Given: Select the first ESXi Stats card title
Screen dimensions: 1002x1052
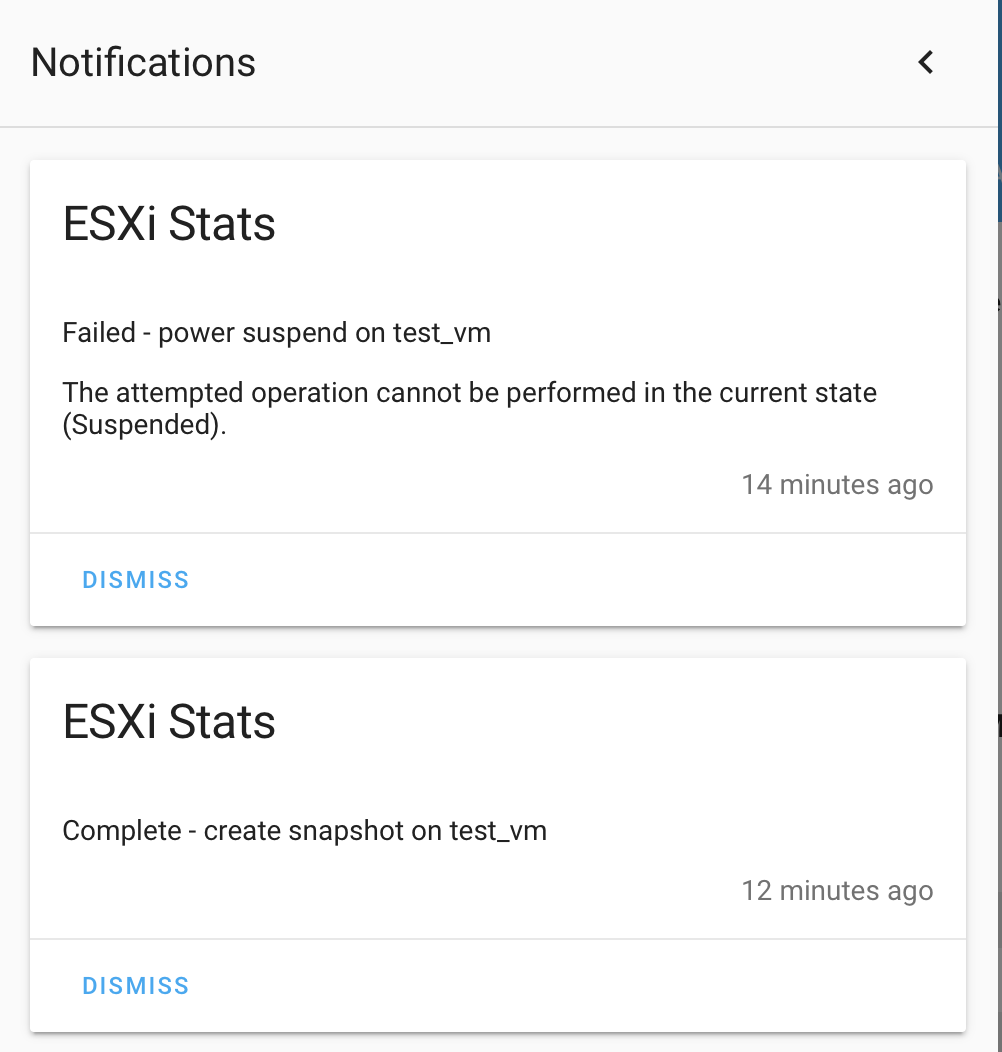Looking at the screenshot, I should 169,223.
